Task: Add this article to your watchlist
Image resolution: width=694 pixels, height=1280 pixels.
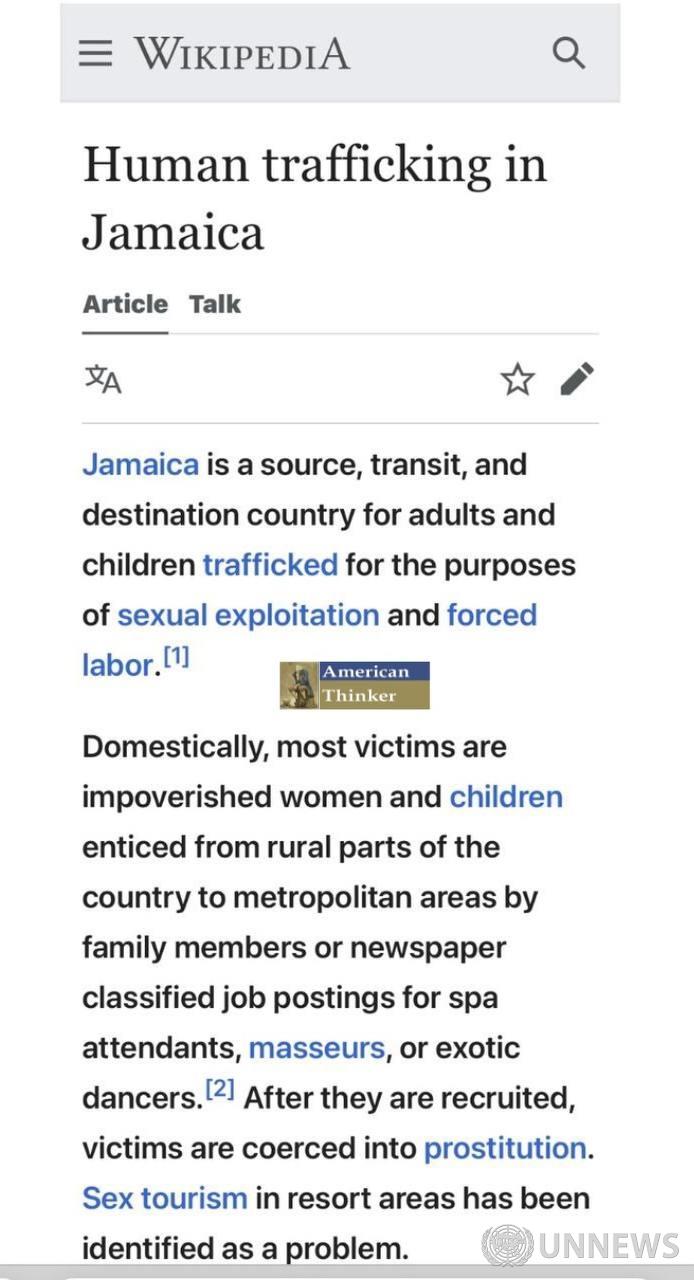Action: [x=517, y=379]
